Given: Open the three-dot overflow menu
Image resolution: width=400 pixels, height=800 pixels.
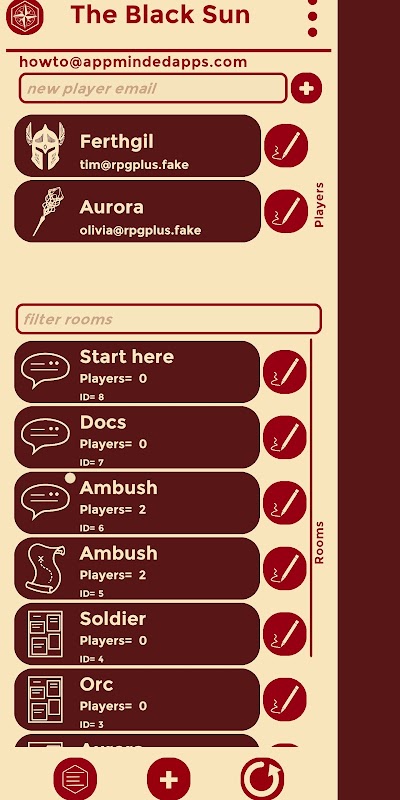Looking at the screenshot, I should point(313,17).
